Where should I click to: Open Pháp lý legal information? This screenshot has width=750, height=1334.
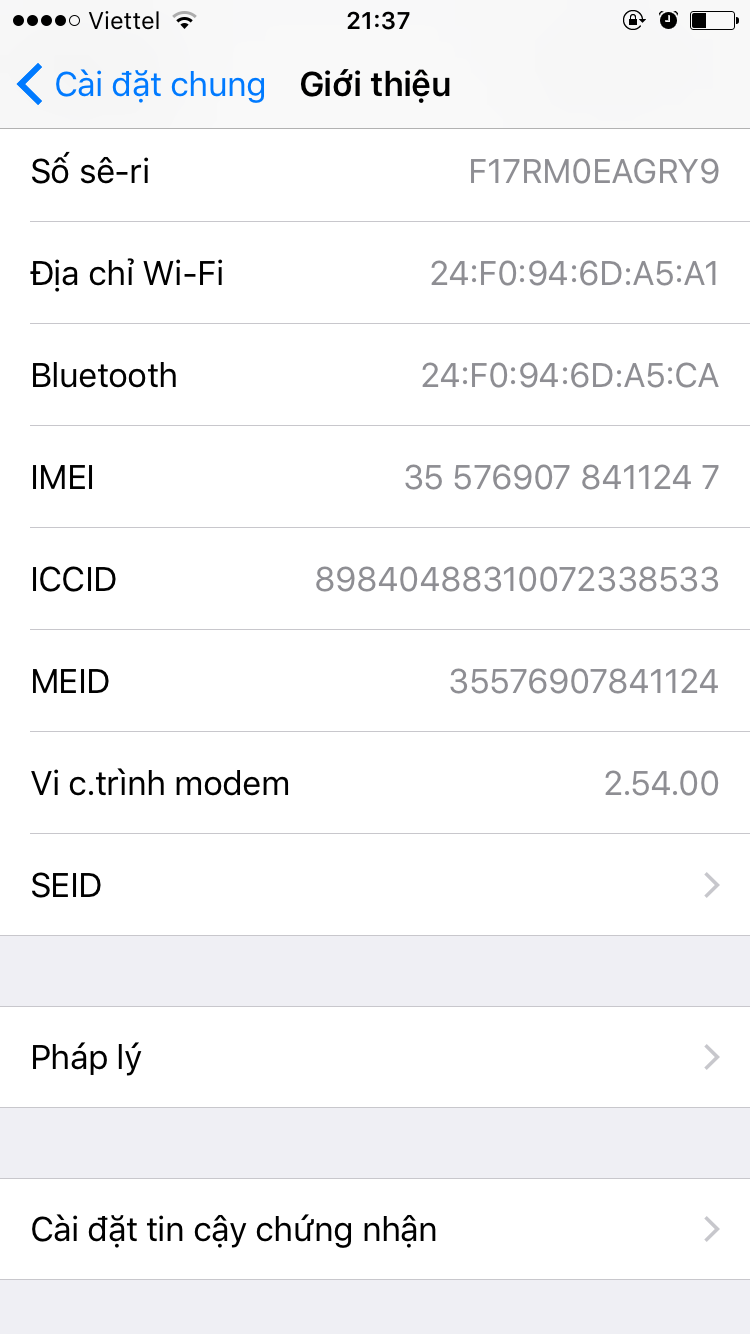(375, 1057)
